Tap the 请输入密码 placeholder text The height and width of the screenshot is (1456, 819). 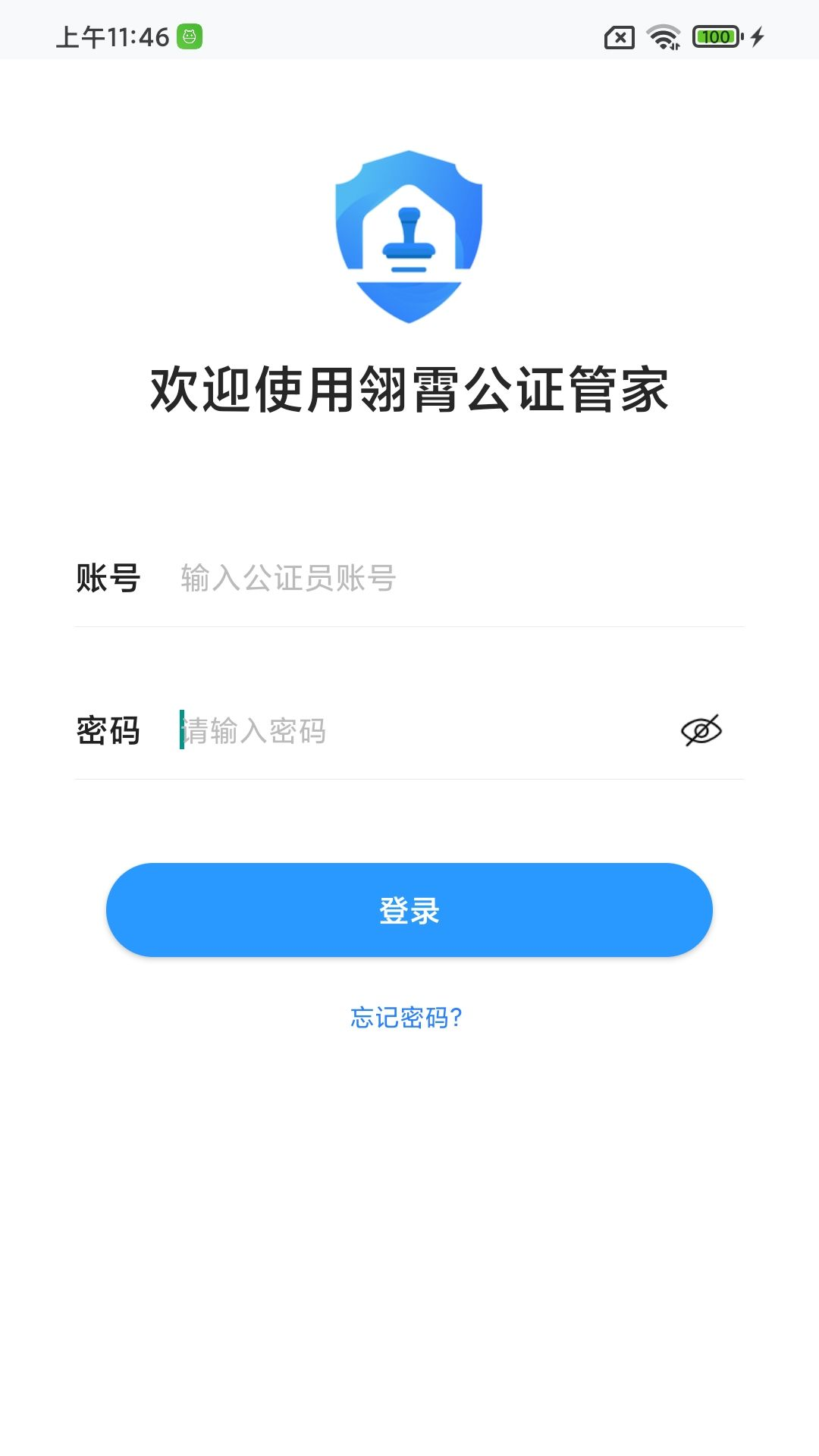pos(254,730)
